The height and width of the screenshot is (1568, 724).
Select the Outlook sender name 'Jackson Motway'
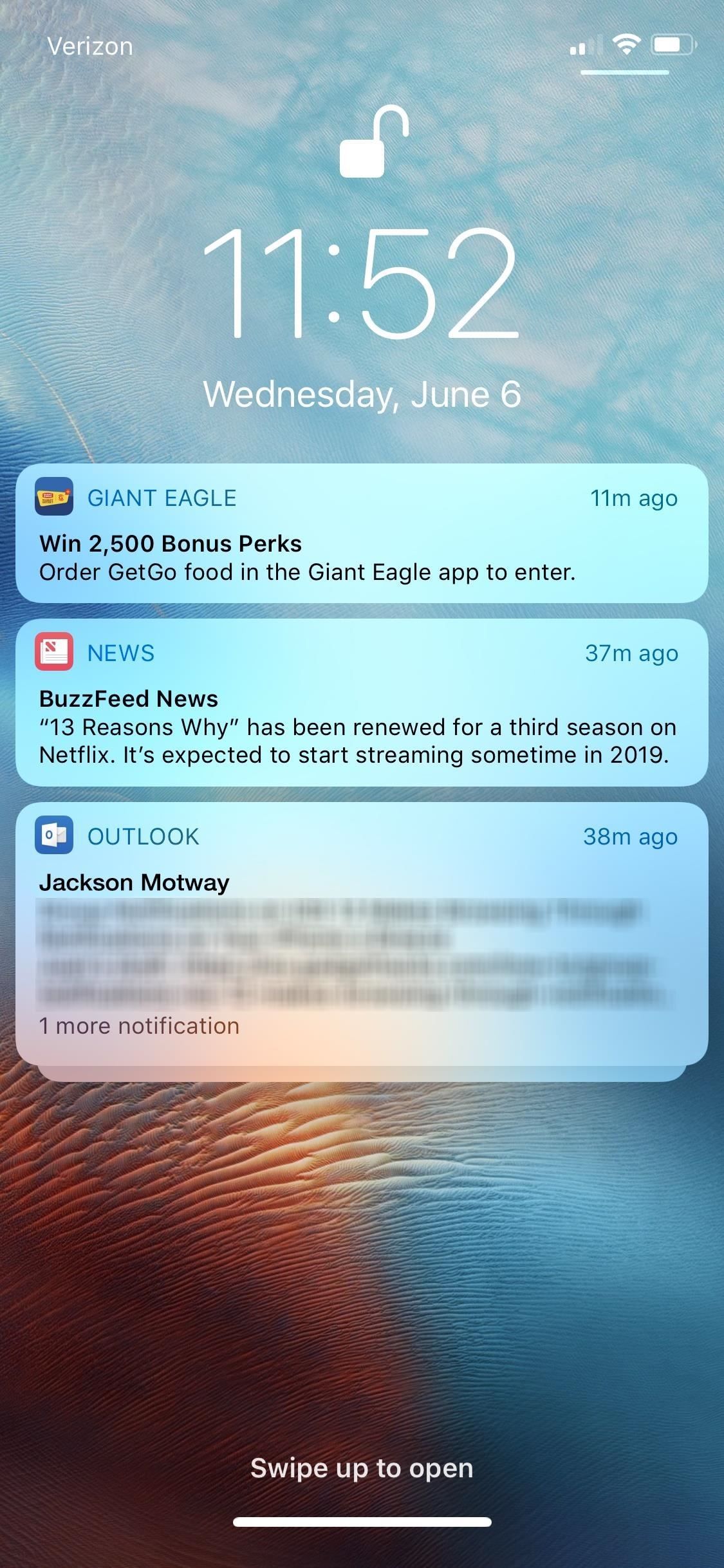(133, 882)
